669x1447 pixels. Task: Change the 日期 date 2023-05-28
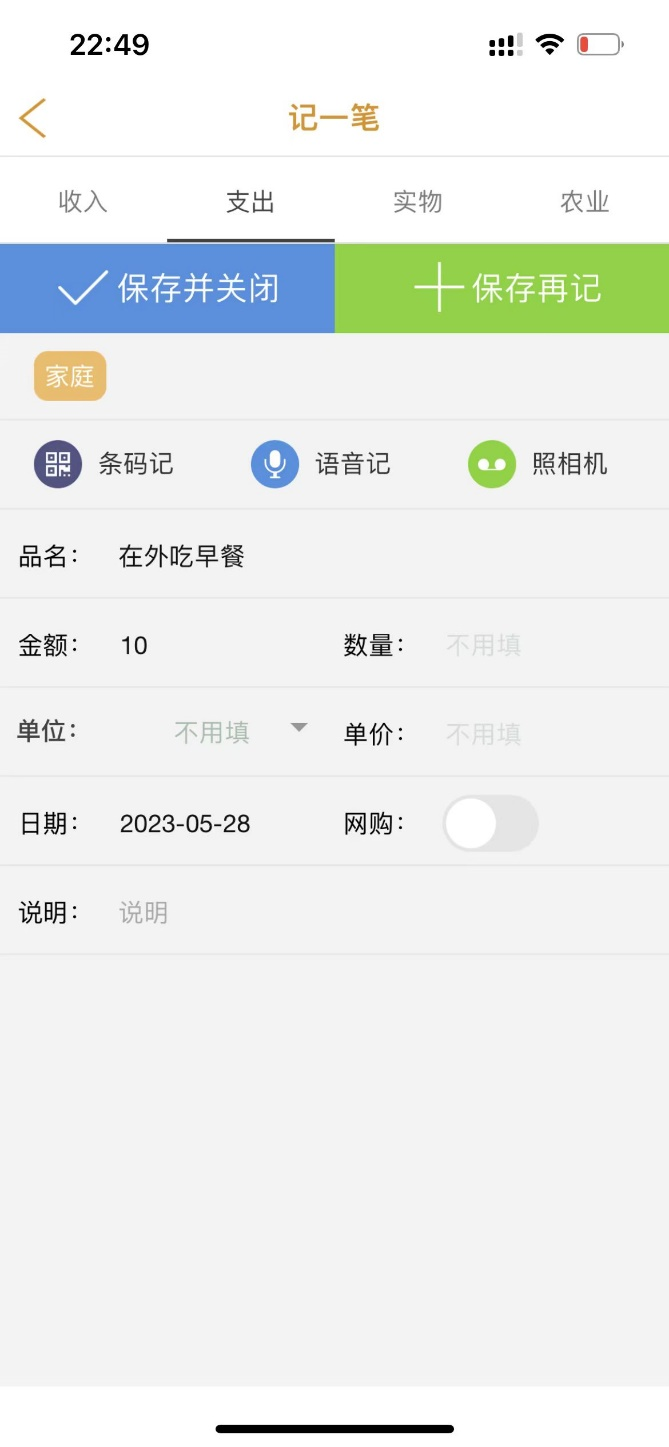(x=185, y=824)
